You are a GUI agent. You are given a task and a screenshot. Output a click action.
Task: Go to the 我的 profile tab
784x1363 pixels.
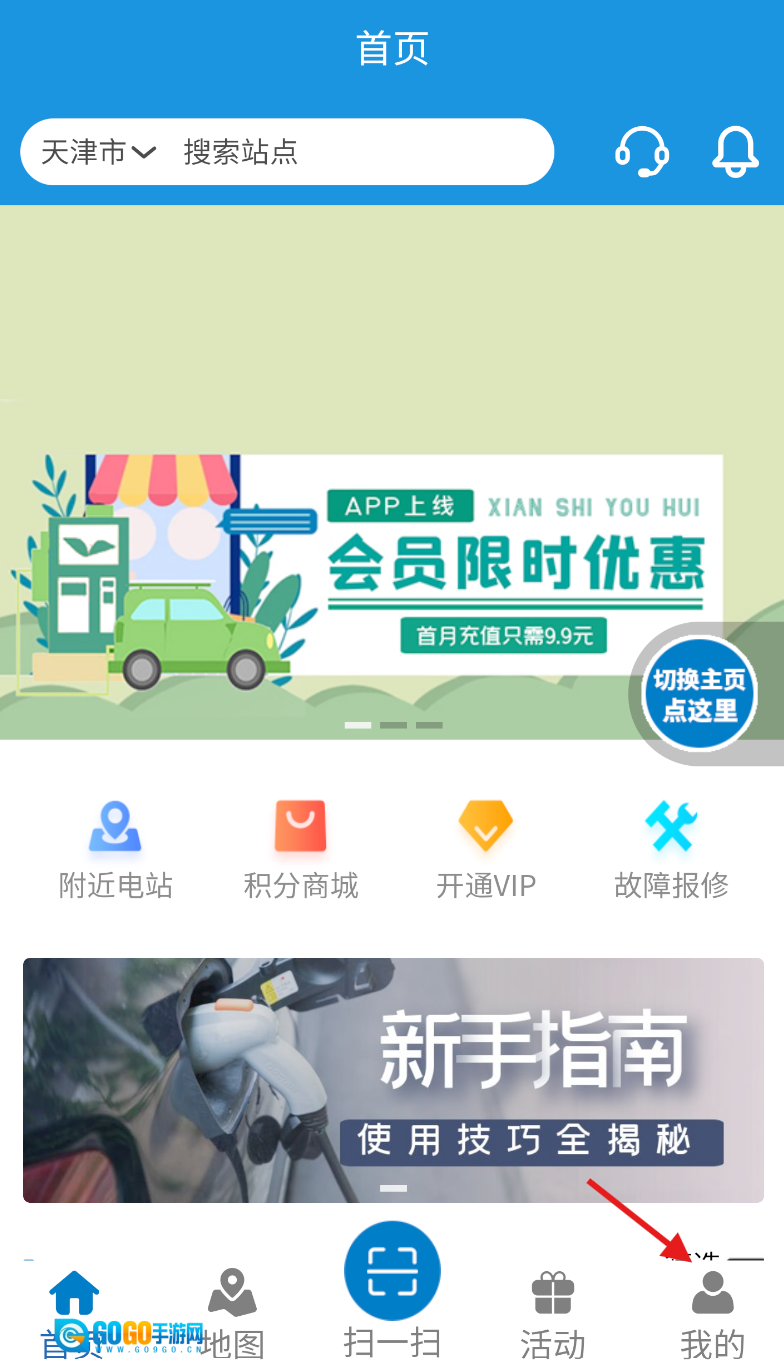click(x=712, y=1312)
